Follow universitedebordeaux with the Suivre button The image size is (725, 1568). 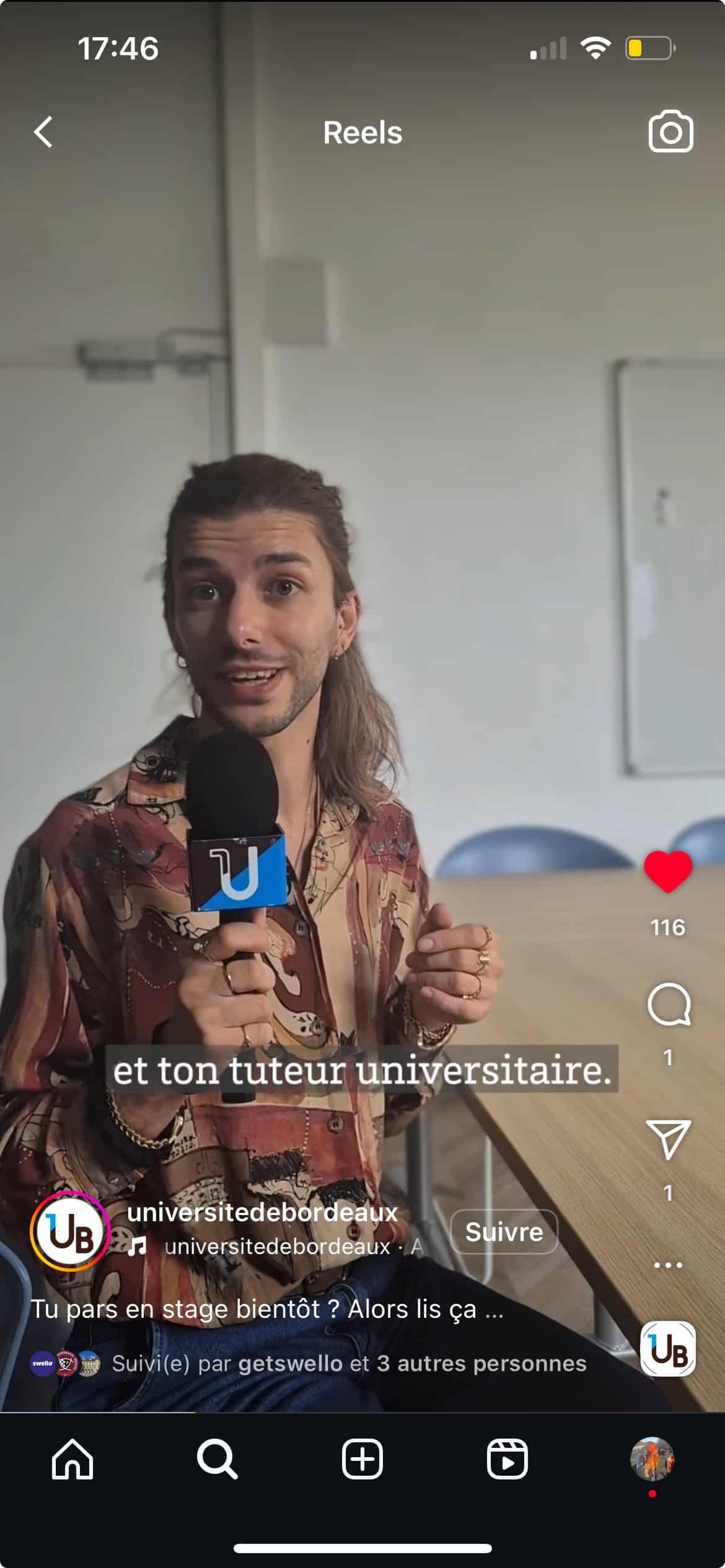[504, 1232]
